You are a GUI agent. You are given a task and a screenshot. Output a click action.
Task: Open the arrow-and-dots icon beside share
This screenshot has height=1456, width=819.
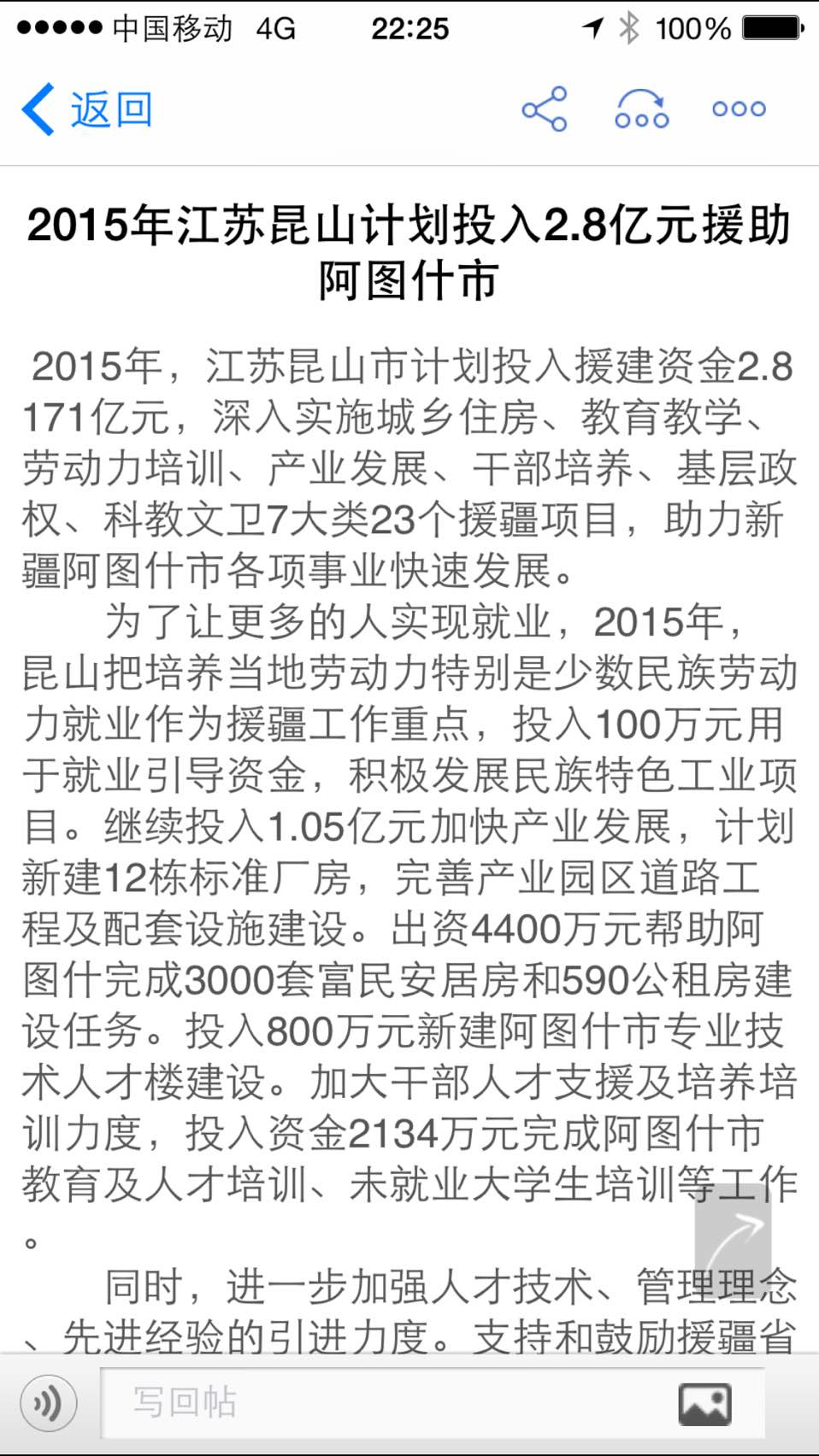642,109
